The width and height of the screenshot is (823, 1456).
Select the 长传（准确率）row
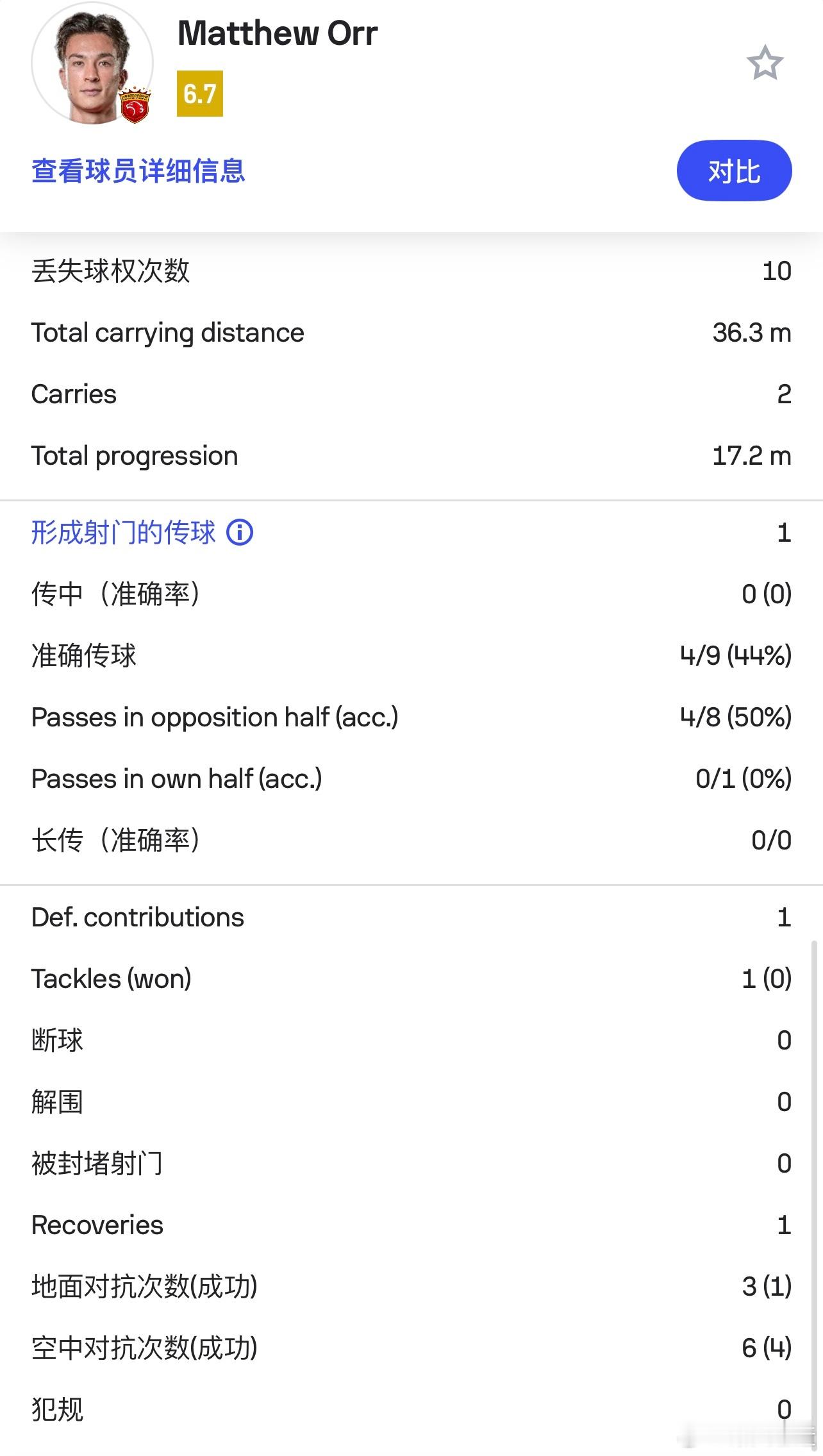(x=410, y=840)
